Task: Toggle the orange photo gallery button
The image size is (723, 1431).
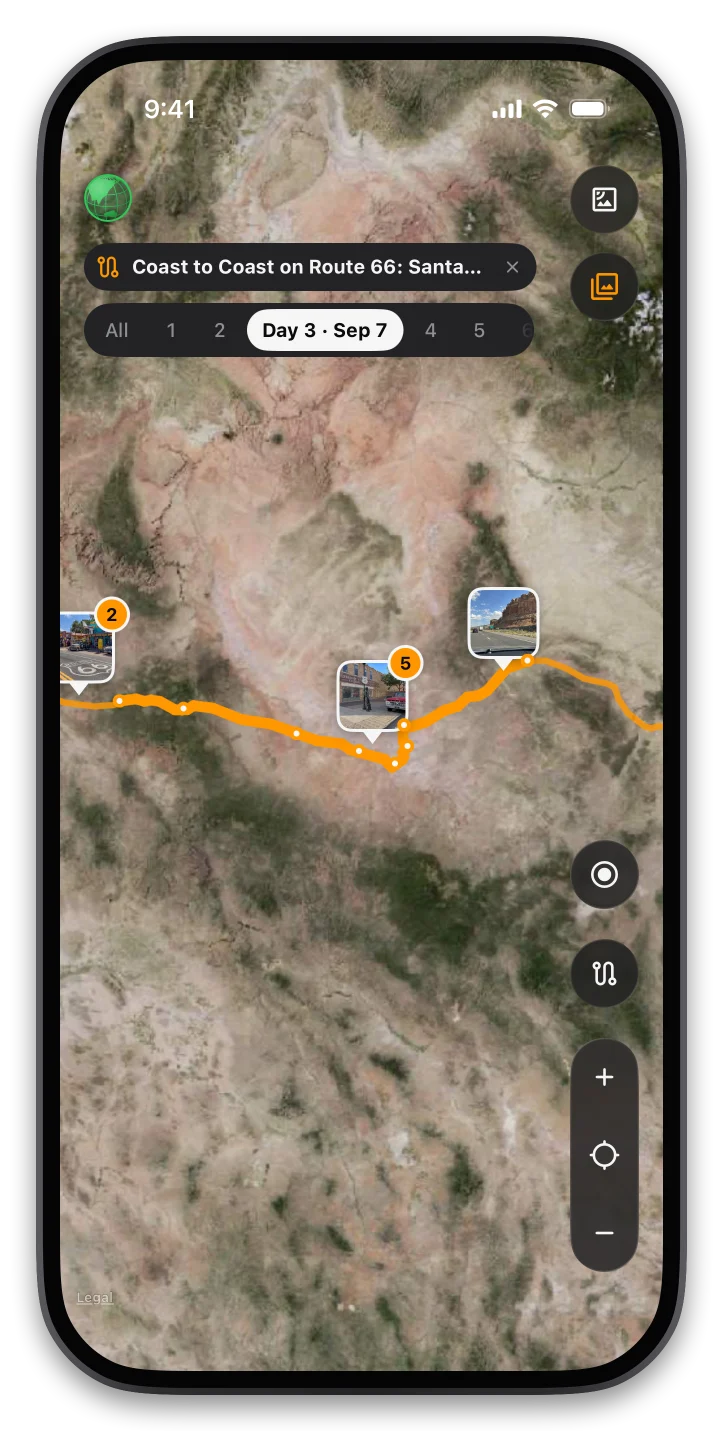Action: [x=604, y=287]
